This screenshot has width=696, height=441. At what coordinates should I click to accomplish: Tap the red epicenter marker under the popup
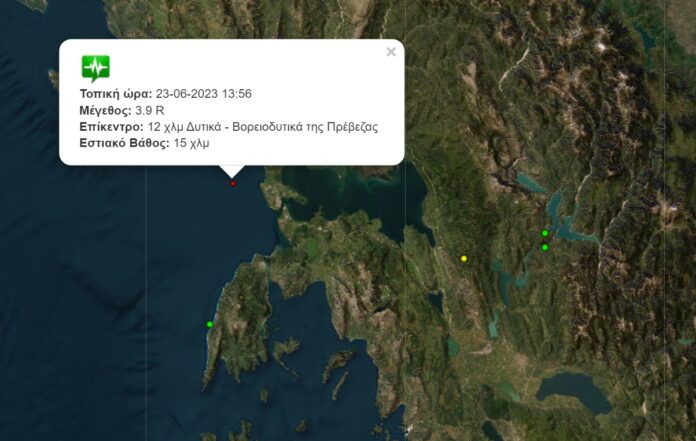pyautogui.click(x=233, y=183)
